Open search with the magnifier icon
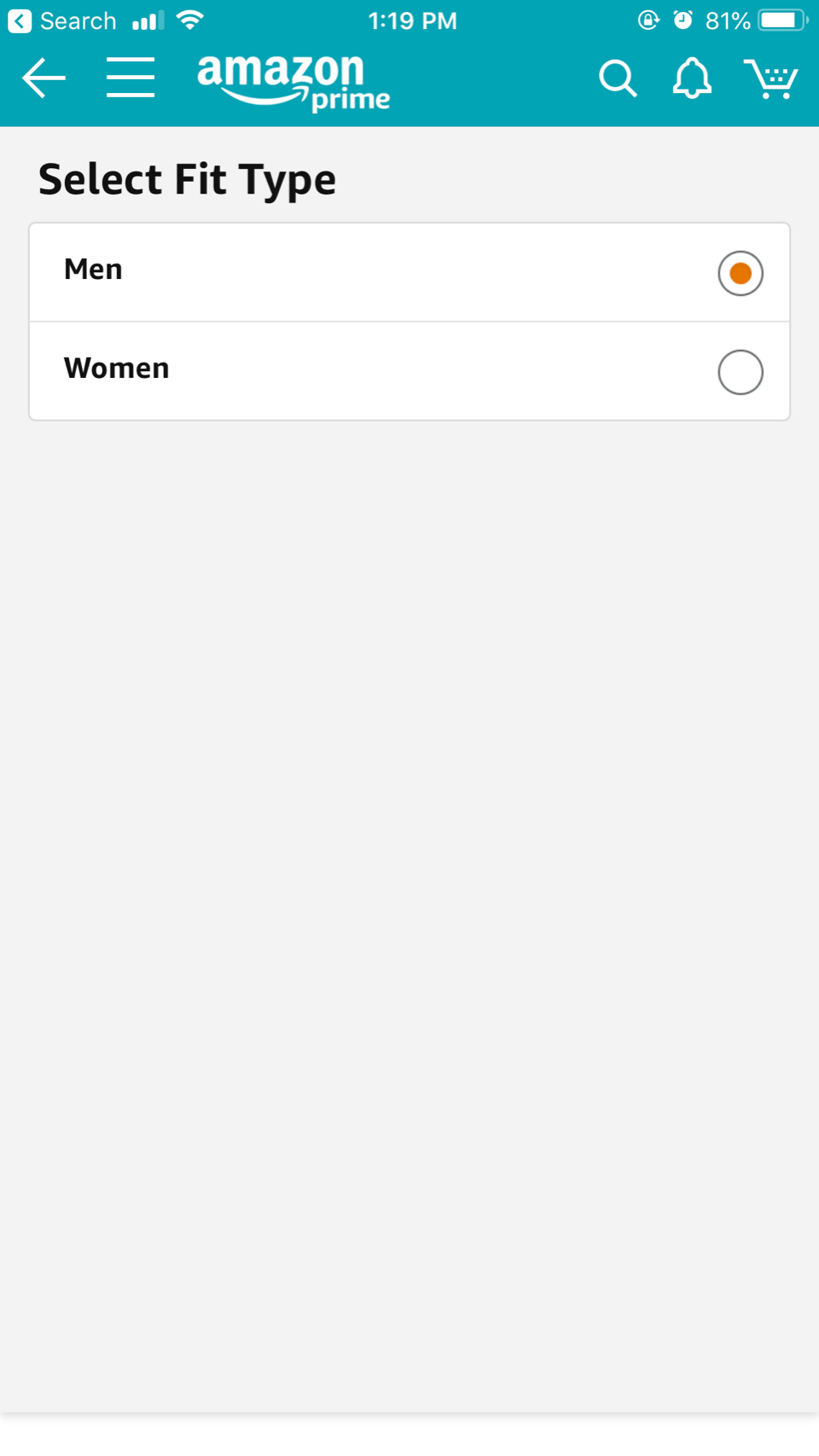Viewport: 819px width, 1456px height. (x=618, y=78)
